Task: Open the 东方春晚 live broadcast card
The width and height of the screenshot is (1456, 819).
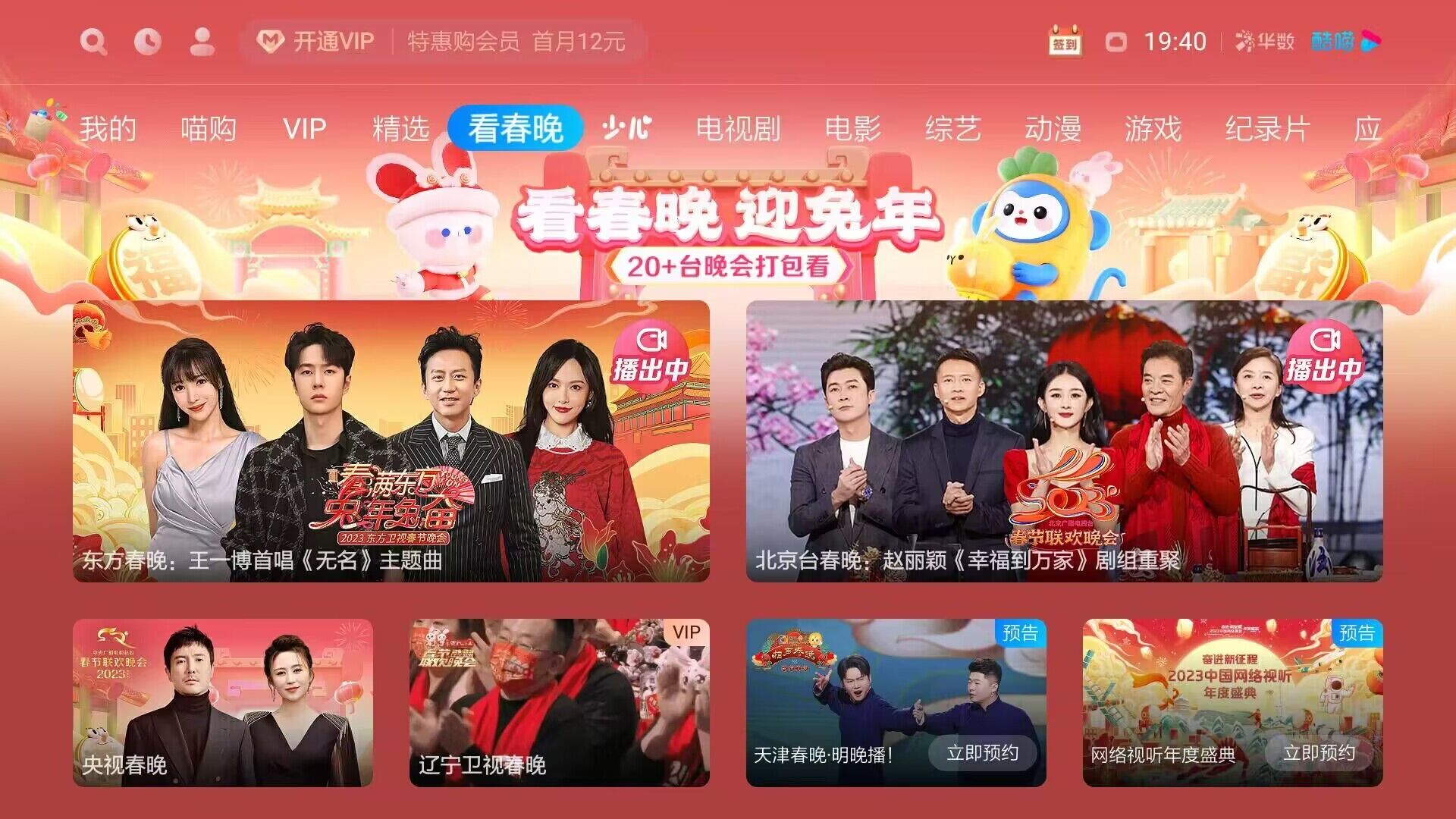Action: coord(391,441)
